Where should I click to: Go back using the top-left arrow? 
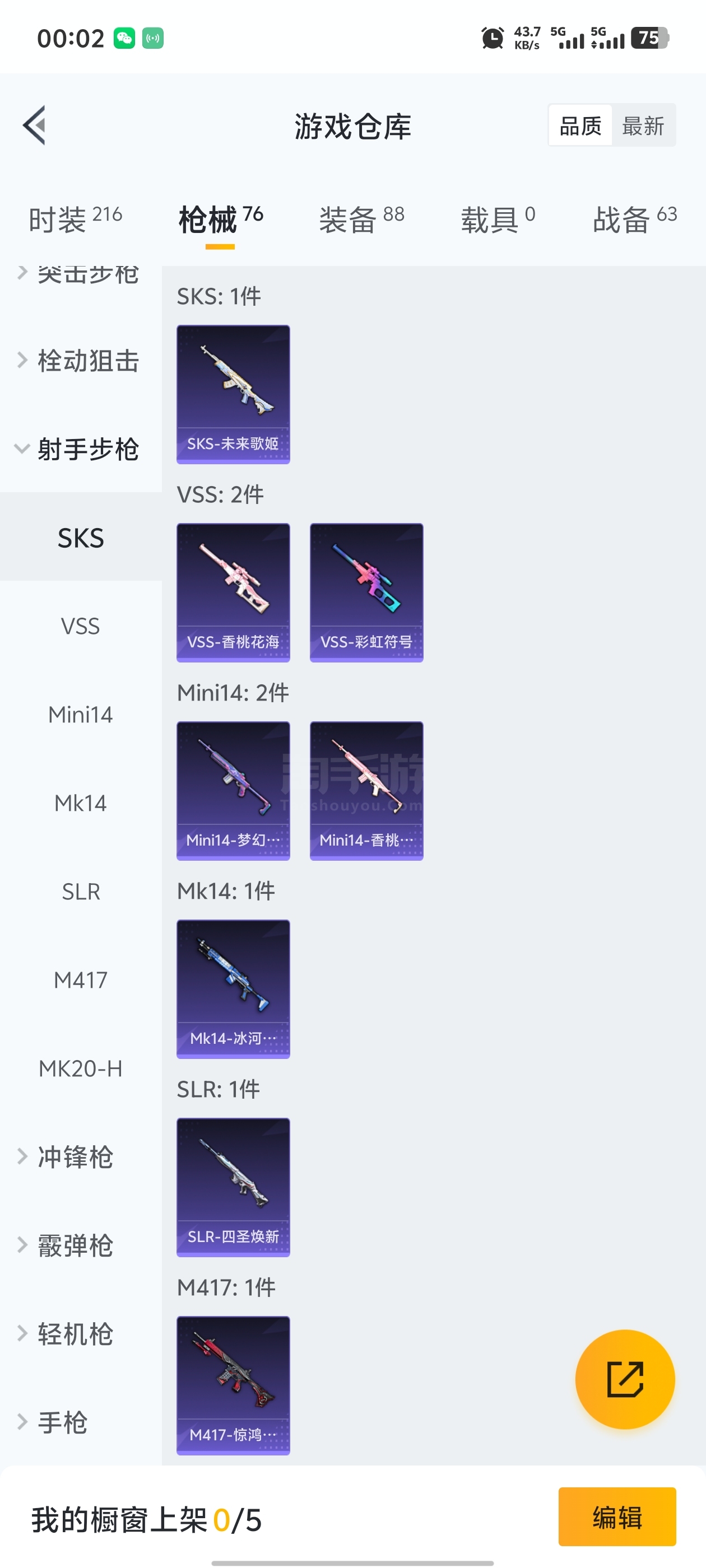[35, 125]
